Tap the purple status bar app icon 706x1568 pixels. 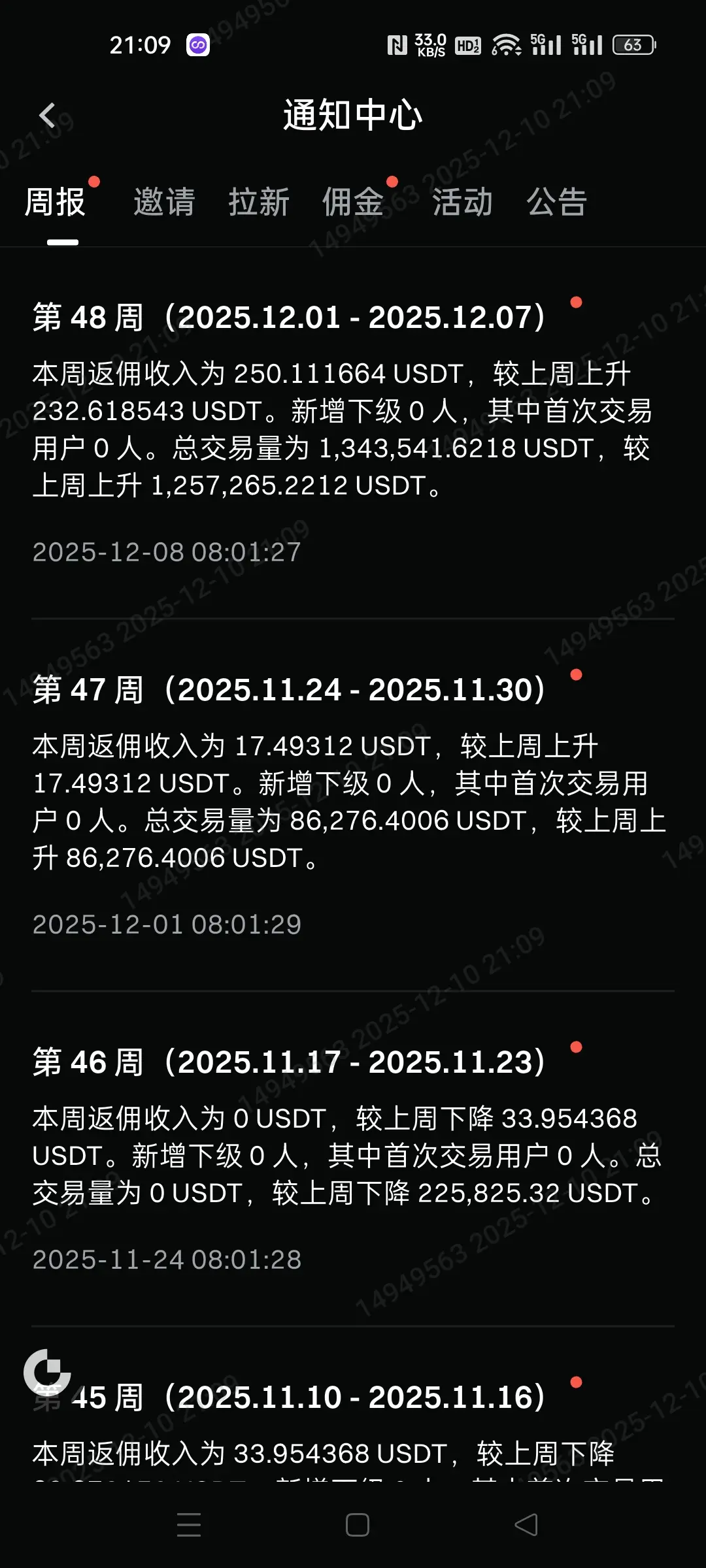coord(197,44)
